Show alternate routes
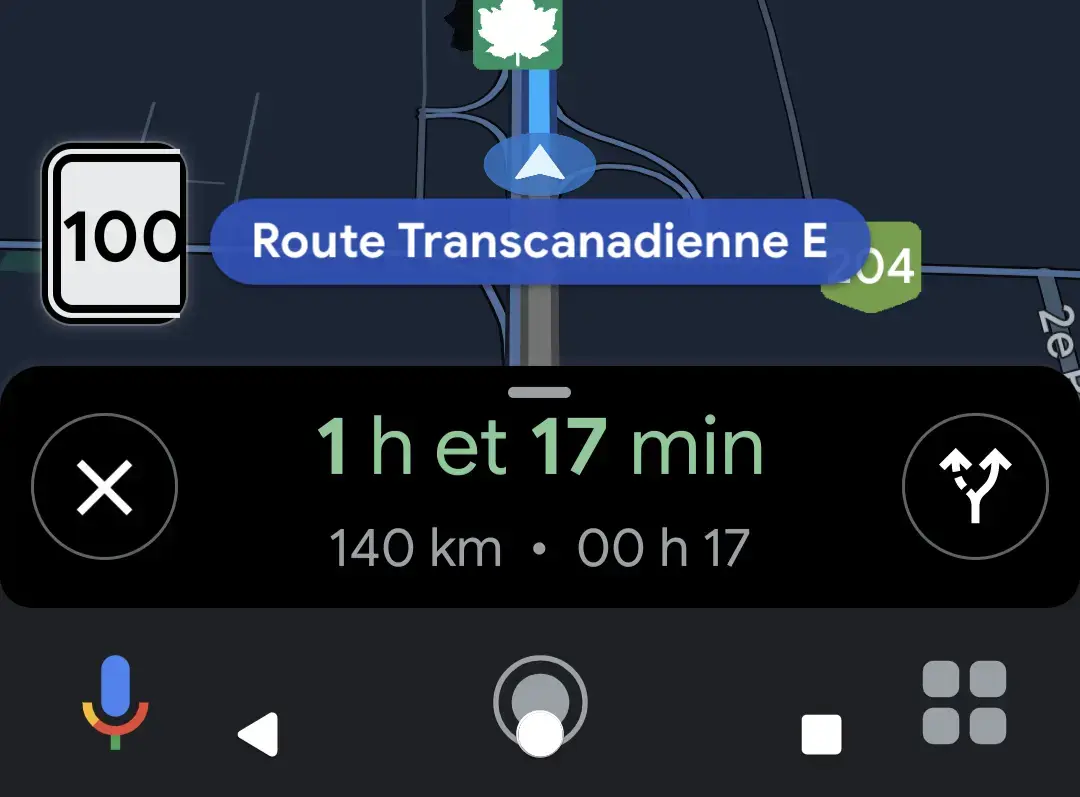This screenshot has height=797, width=1080. pyautogui.click(x=975, y=489)
